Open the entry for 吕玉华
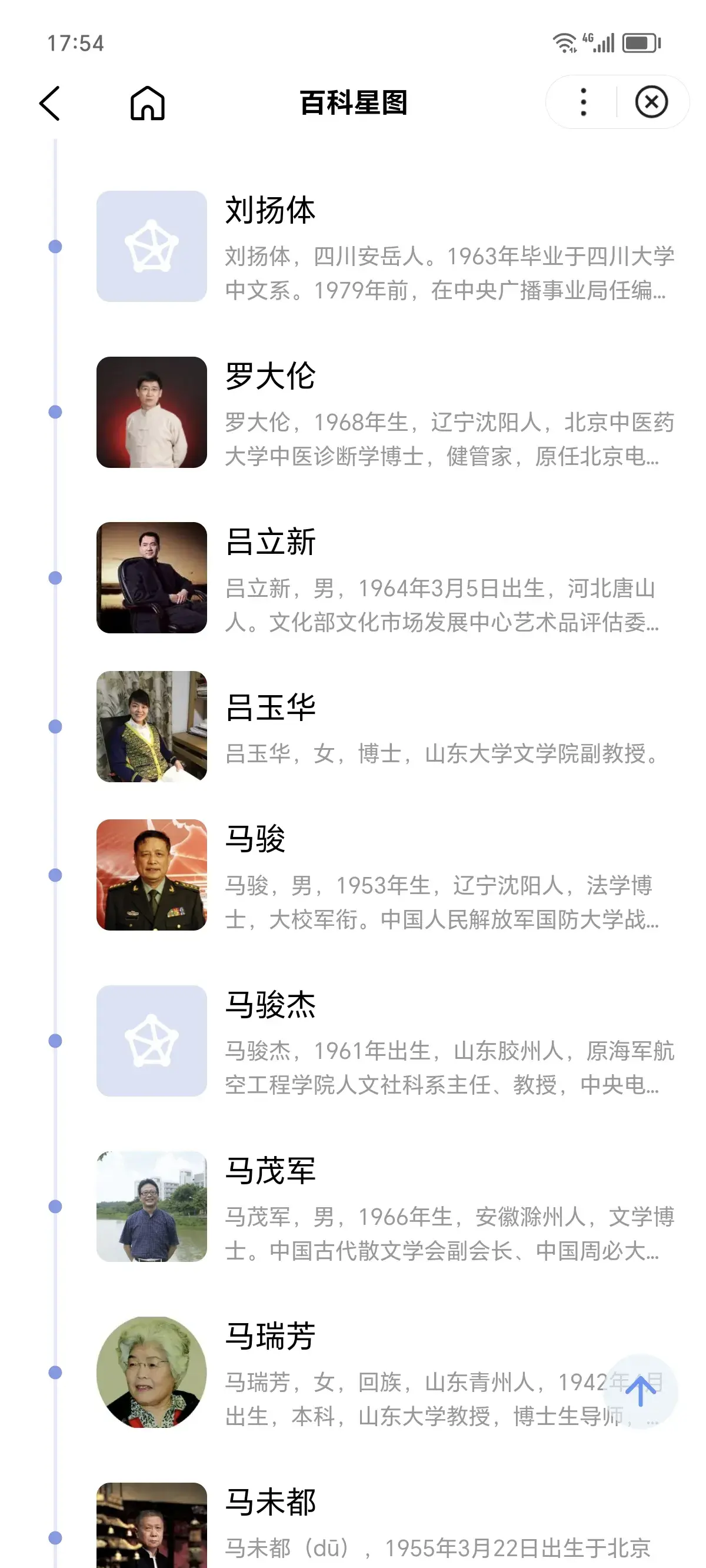The height and width of the screenshot is (1568, 706). [386, 726]
